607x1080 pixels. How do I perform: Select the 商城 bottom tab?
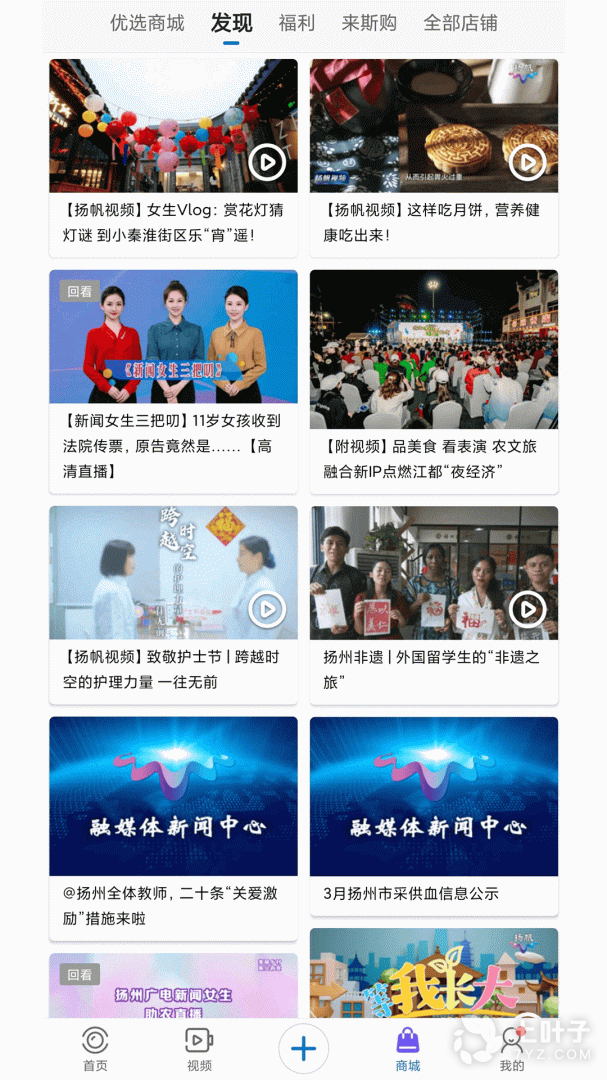click(x=407, y=1048)
